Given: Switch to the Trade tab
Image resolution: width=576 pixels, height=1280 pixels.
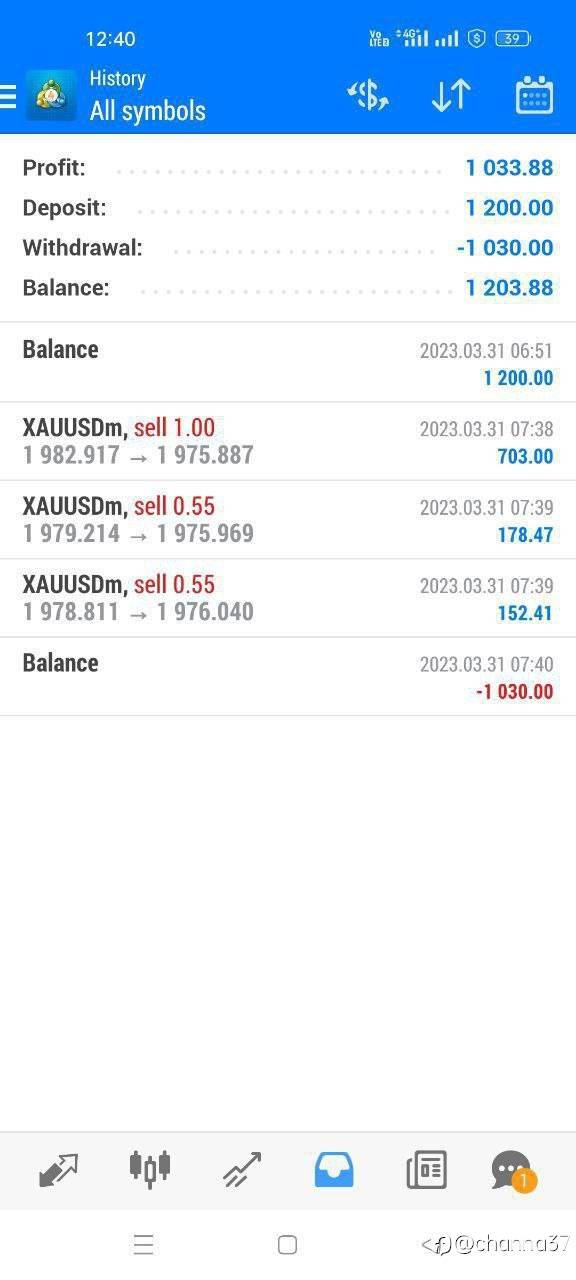Looking at the screenshot, I should pyautogui.click(x=242, y=1169).
